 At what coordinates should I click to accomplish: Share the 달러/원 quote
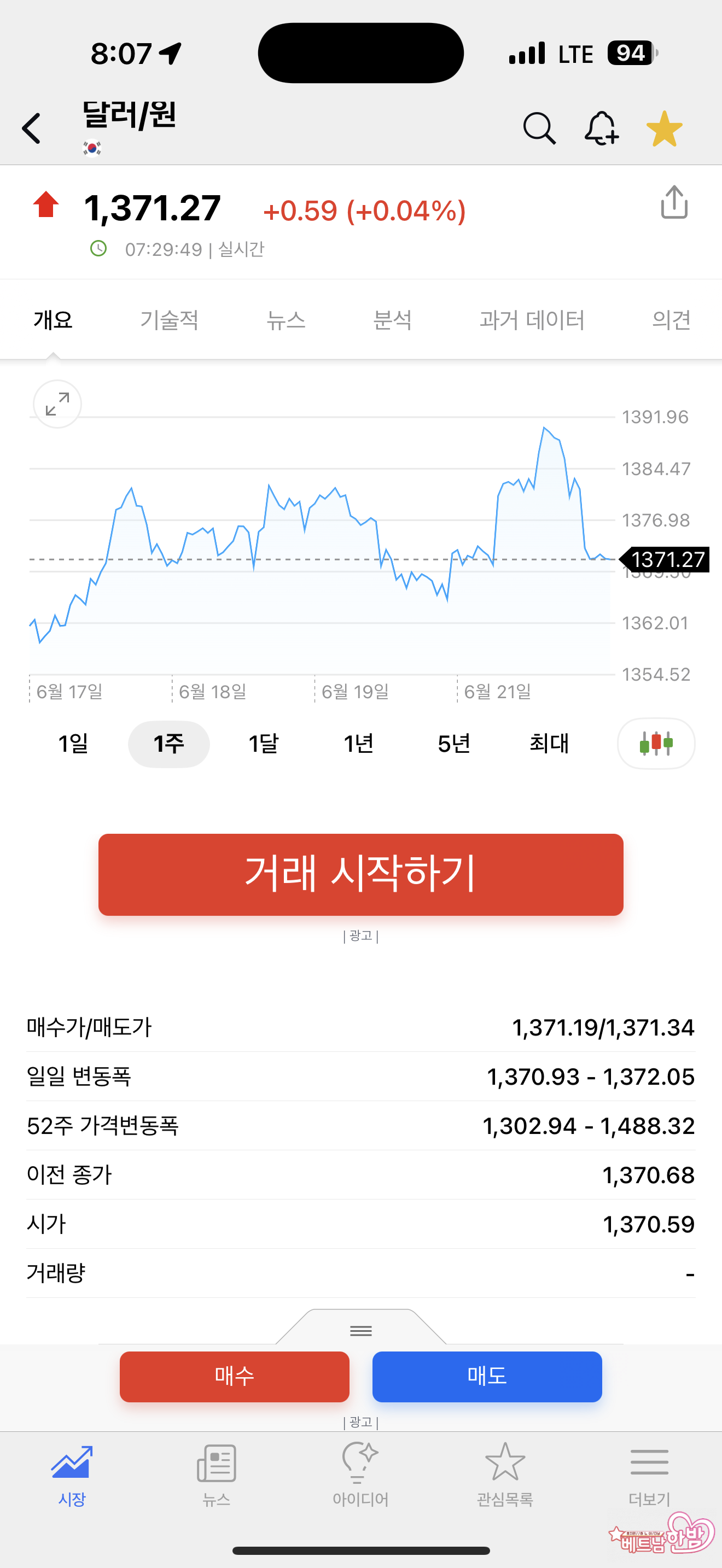(674, 203)
